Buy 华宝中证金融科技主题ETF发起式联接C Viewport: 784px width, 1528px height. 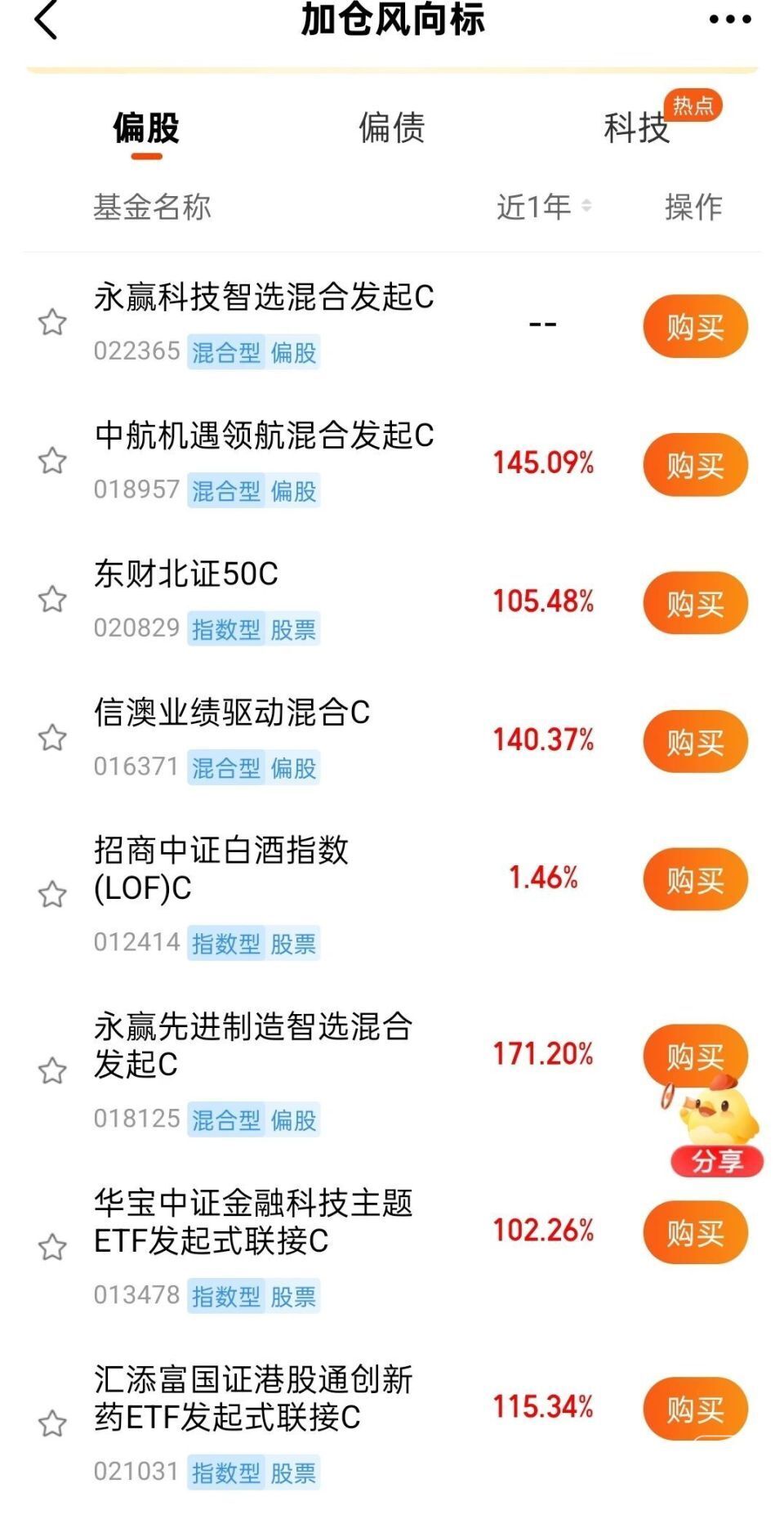coord(695,1232)
